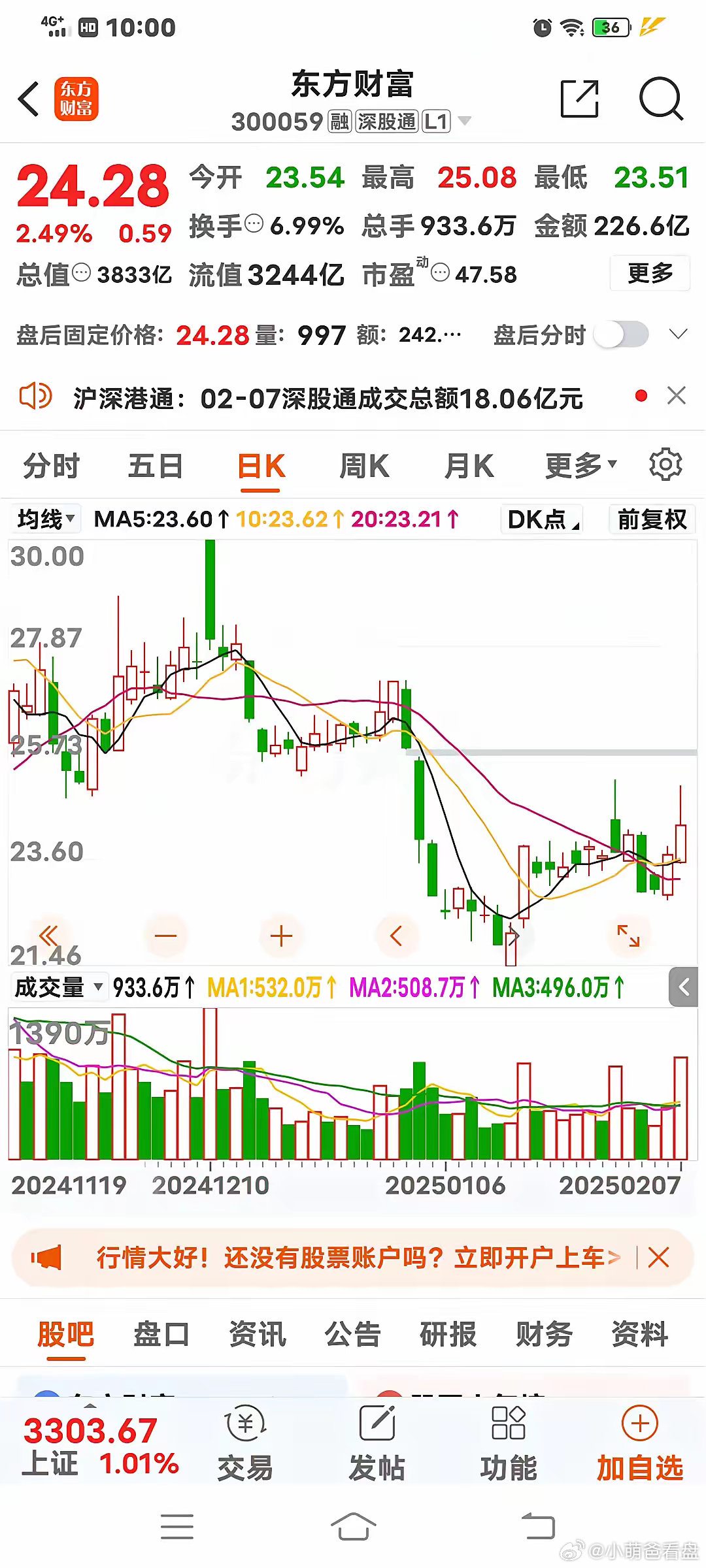Toggle the 盘后分时 switch

(621, 335)
